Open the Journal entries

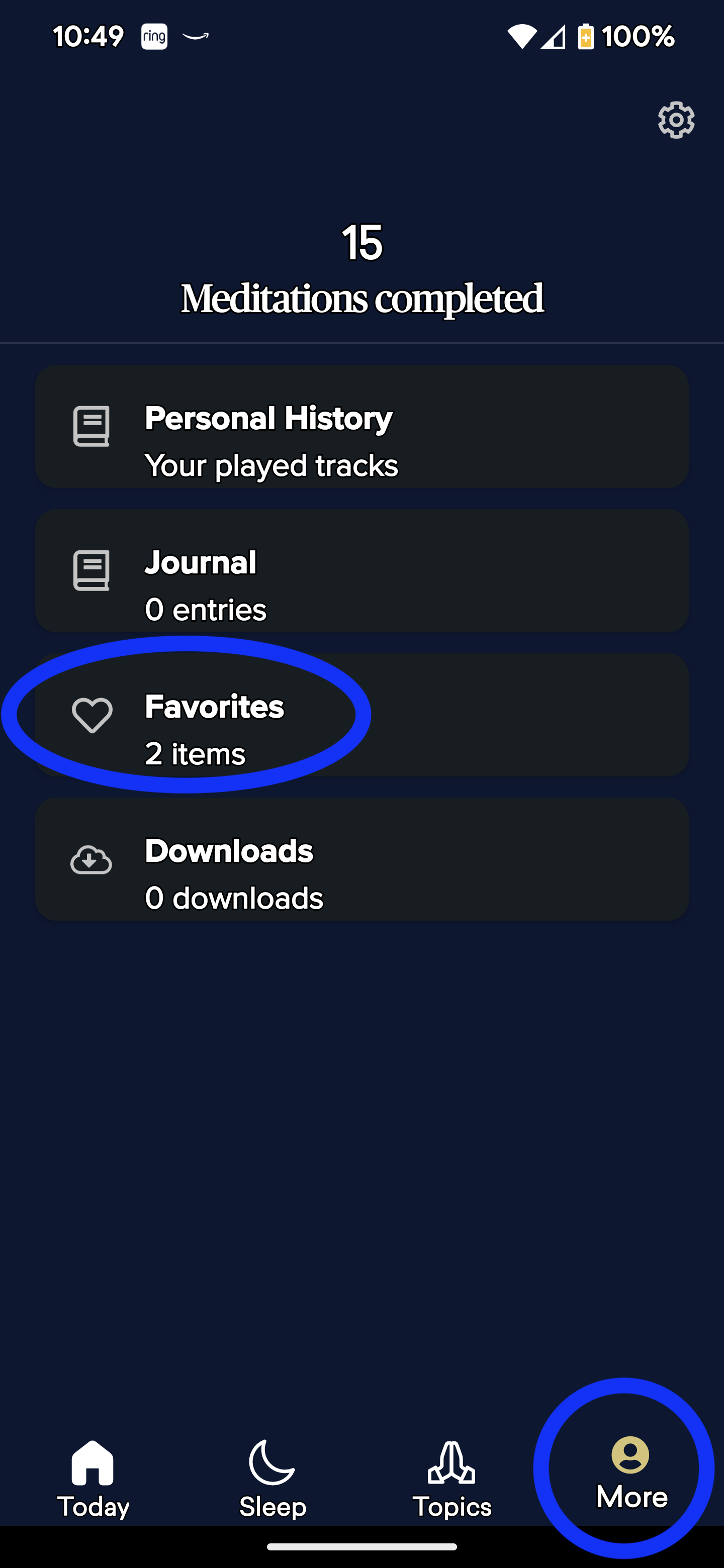[361, 570]
